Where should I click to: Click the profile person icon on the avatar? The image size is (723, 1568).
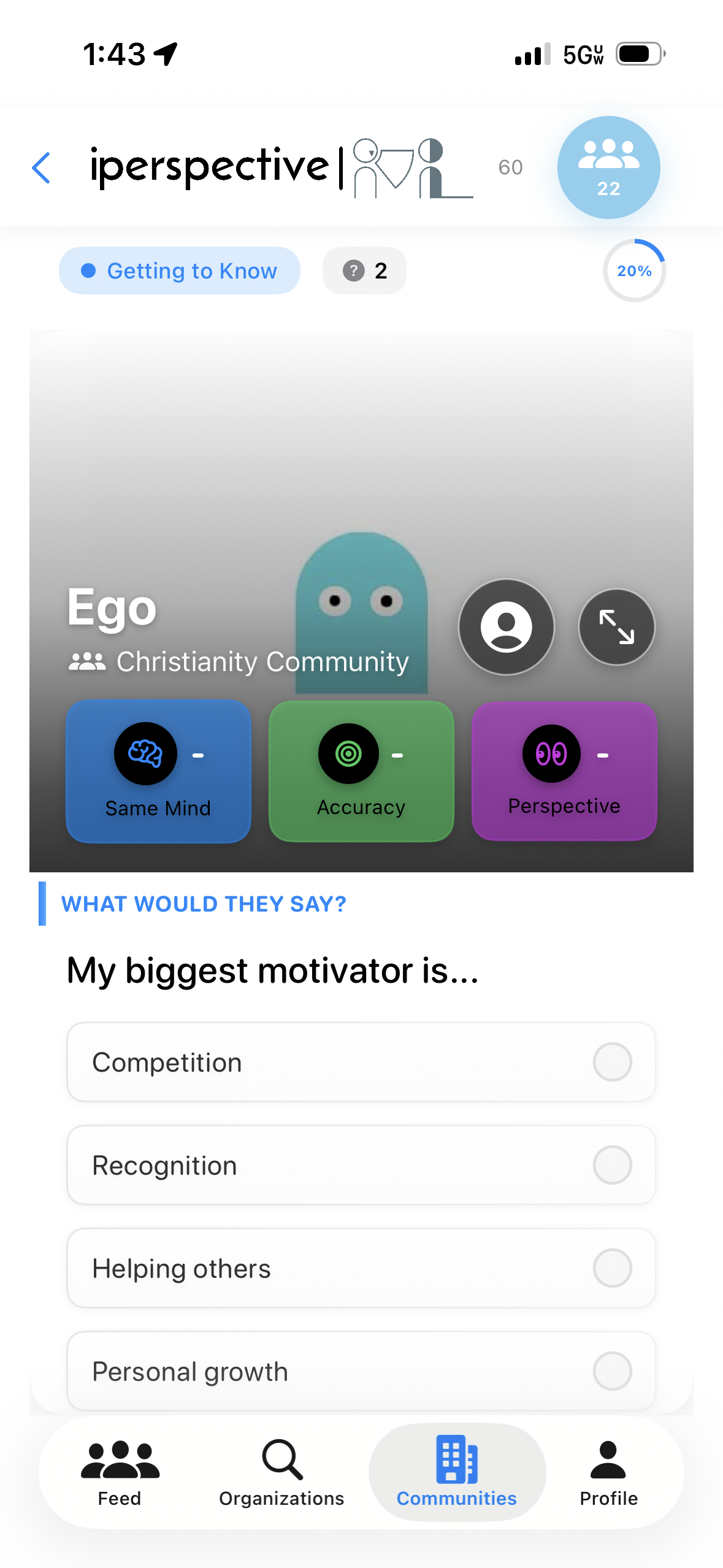(x=507, y=626)
